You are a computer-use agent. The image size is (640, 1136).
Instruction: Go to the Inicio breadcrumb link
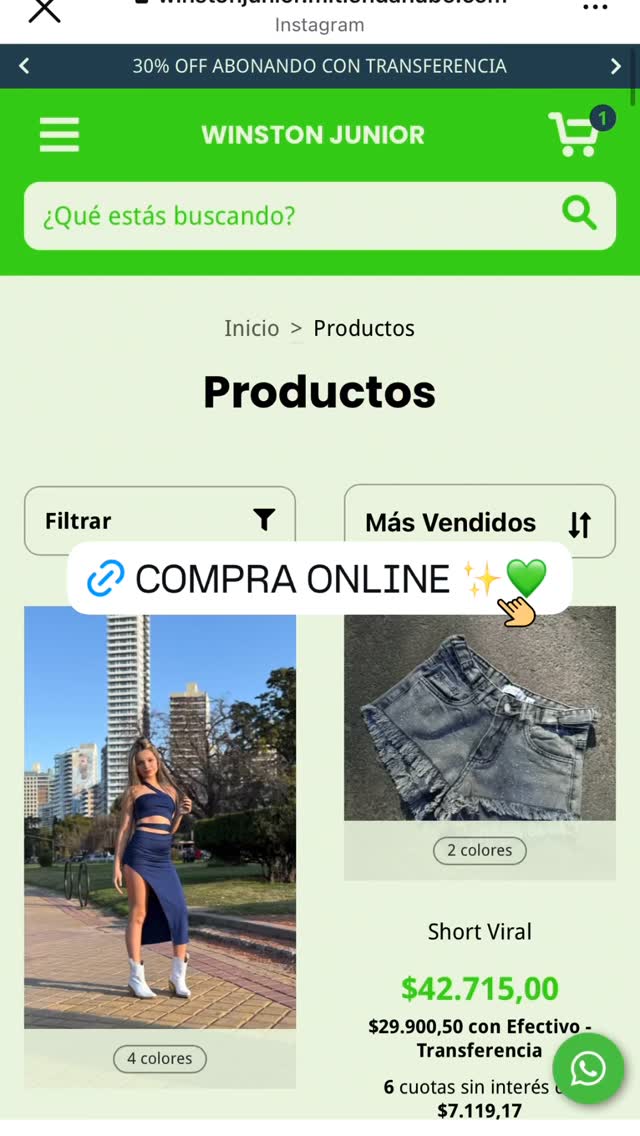[251, 328]
